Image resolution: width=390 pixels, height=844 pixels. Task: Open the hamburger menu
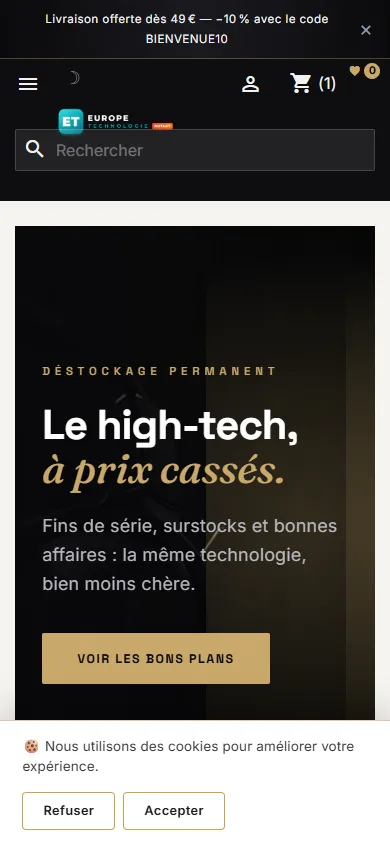coord(28,84)
